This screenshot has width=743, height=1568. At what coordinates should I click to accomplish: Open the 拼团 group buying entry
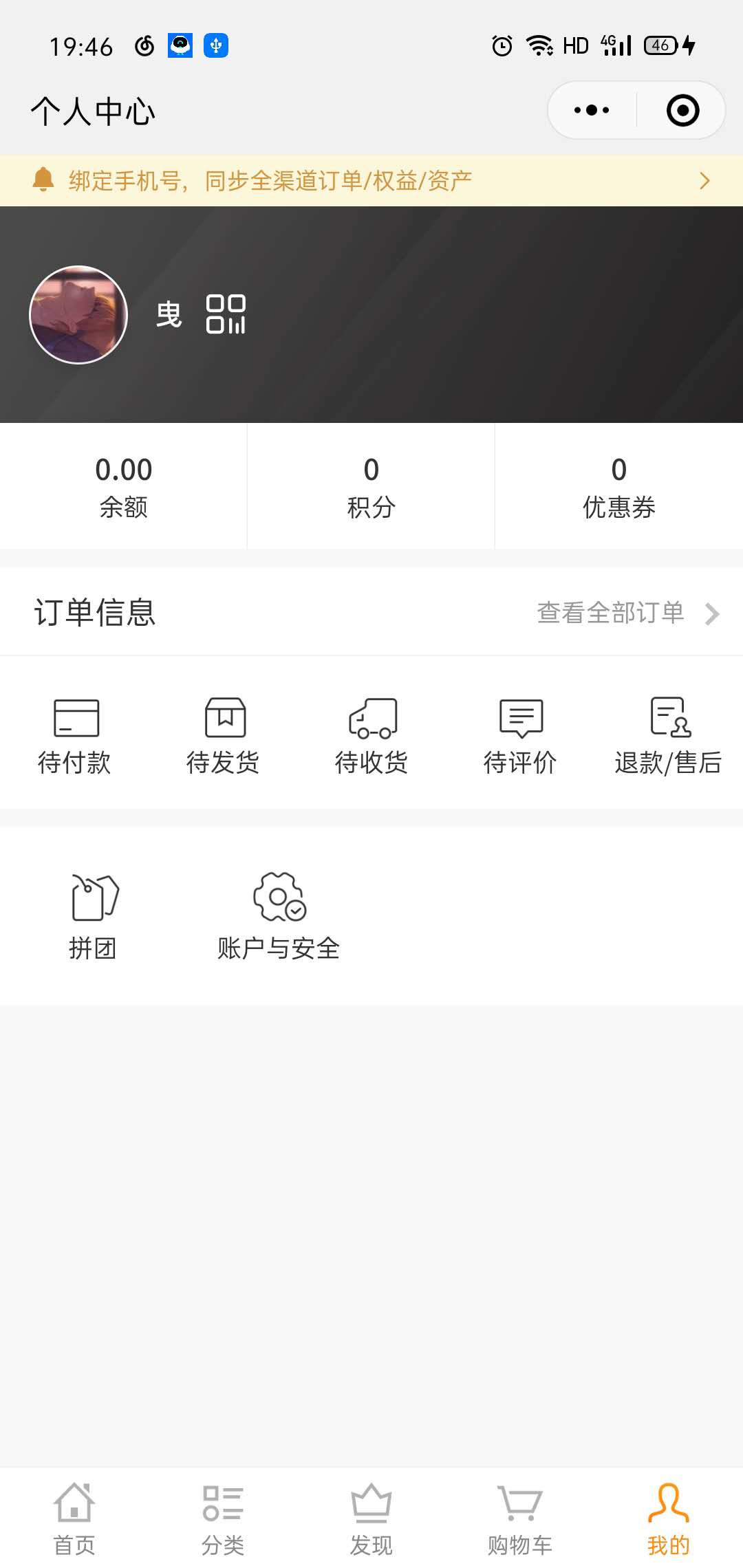coord(93,917)
